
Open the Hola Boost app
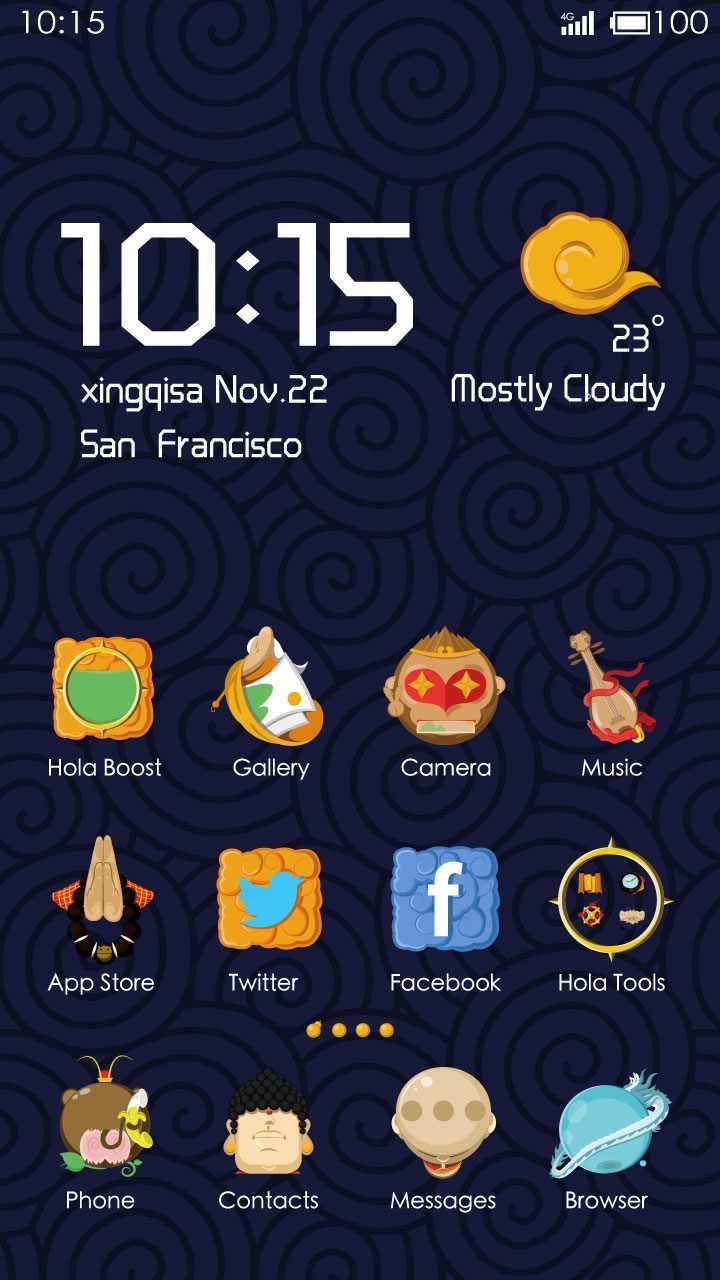click(x=104, y=690)
